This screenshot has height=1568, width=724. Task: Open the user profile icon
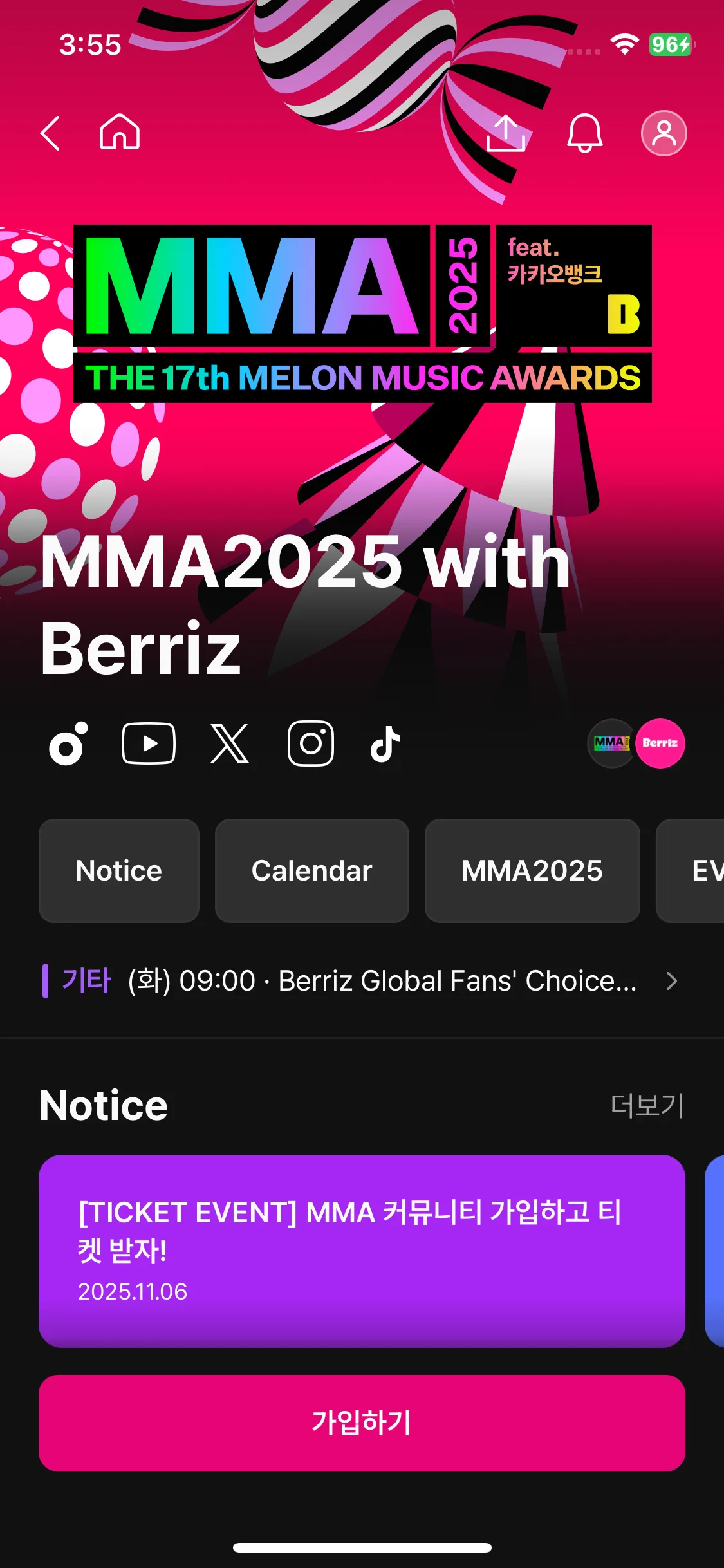664,133
